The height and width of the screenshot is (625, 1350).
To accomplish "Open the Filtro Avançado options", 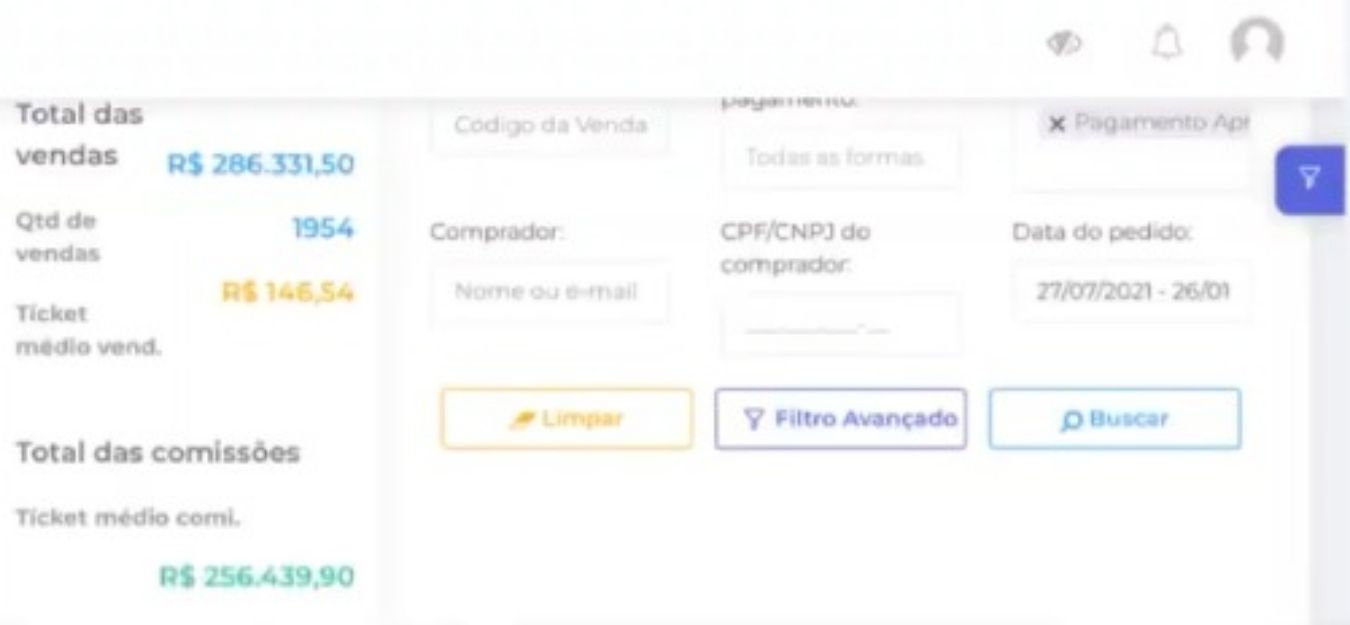I will 840,419.
